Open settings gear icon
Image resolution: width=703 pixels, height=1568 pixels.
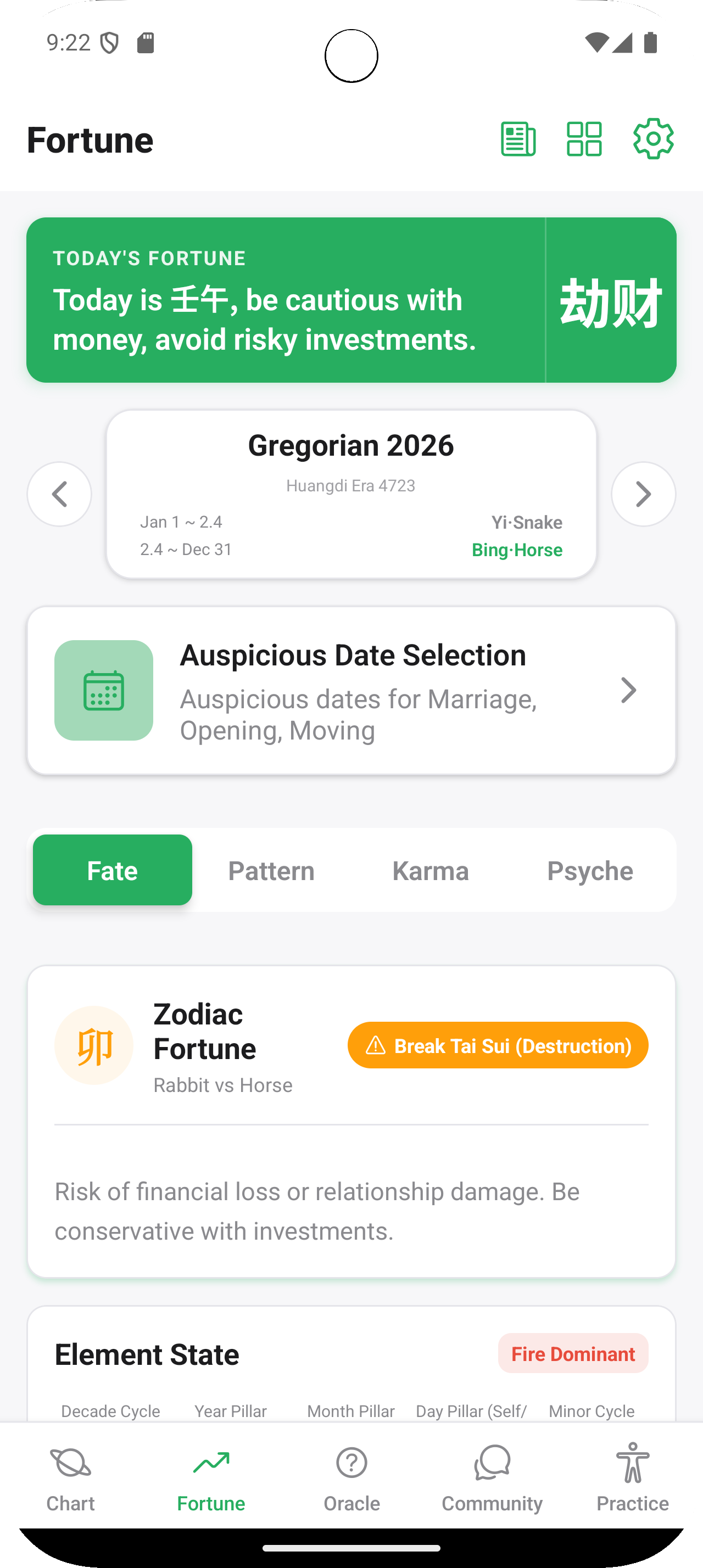653,139
